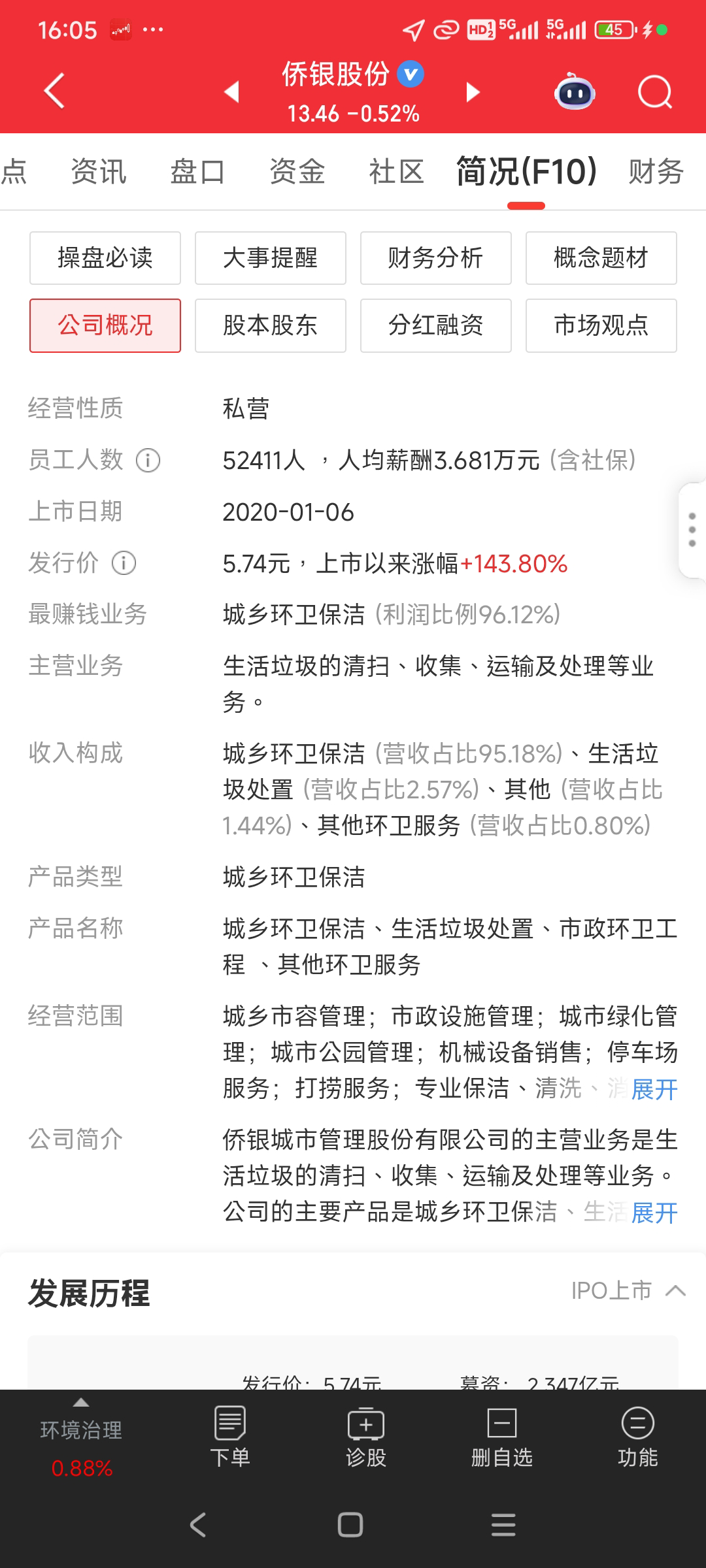
Task: Select the 操盘必读 section
Action: [x=105, y=258]
